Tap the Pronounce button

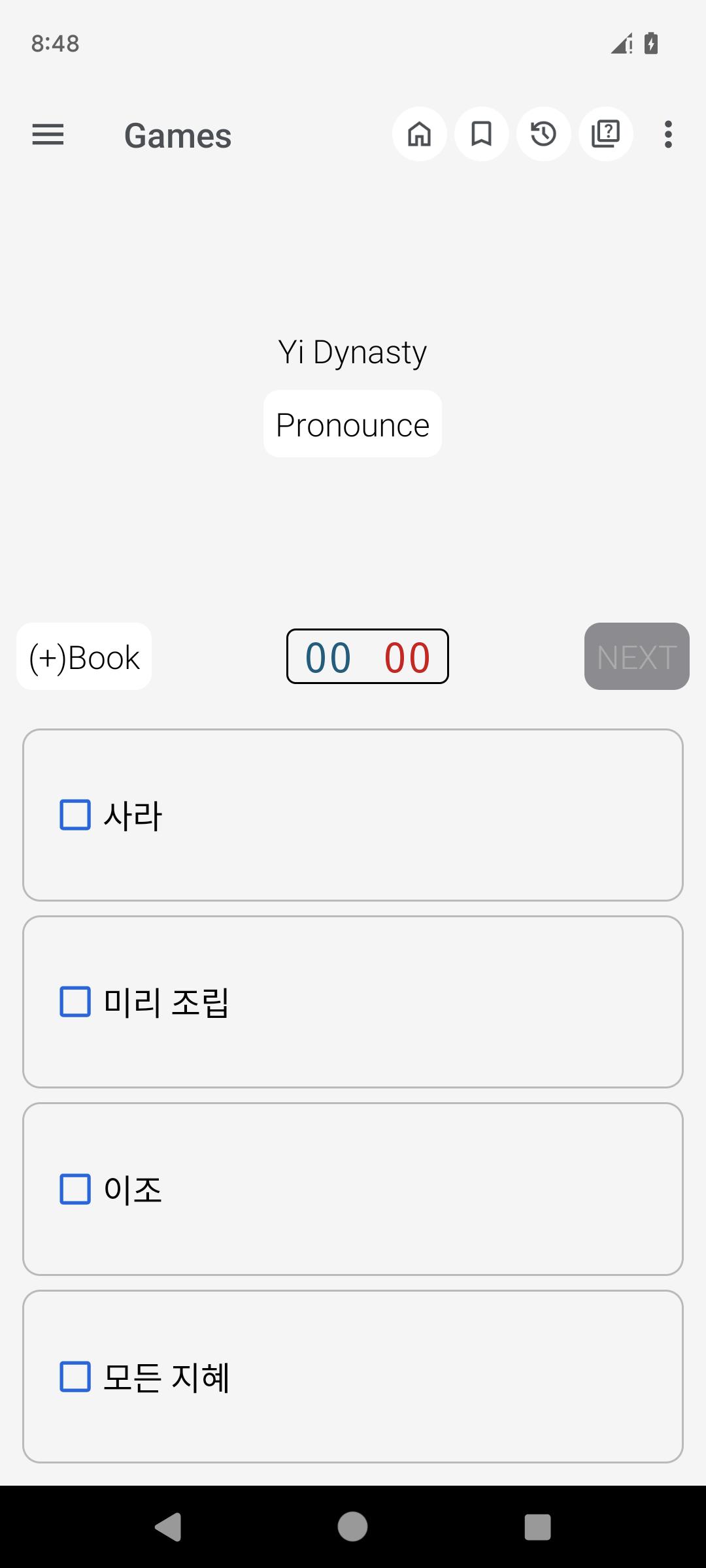[x=352, y=425]
